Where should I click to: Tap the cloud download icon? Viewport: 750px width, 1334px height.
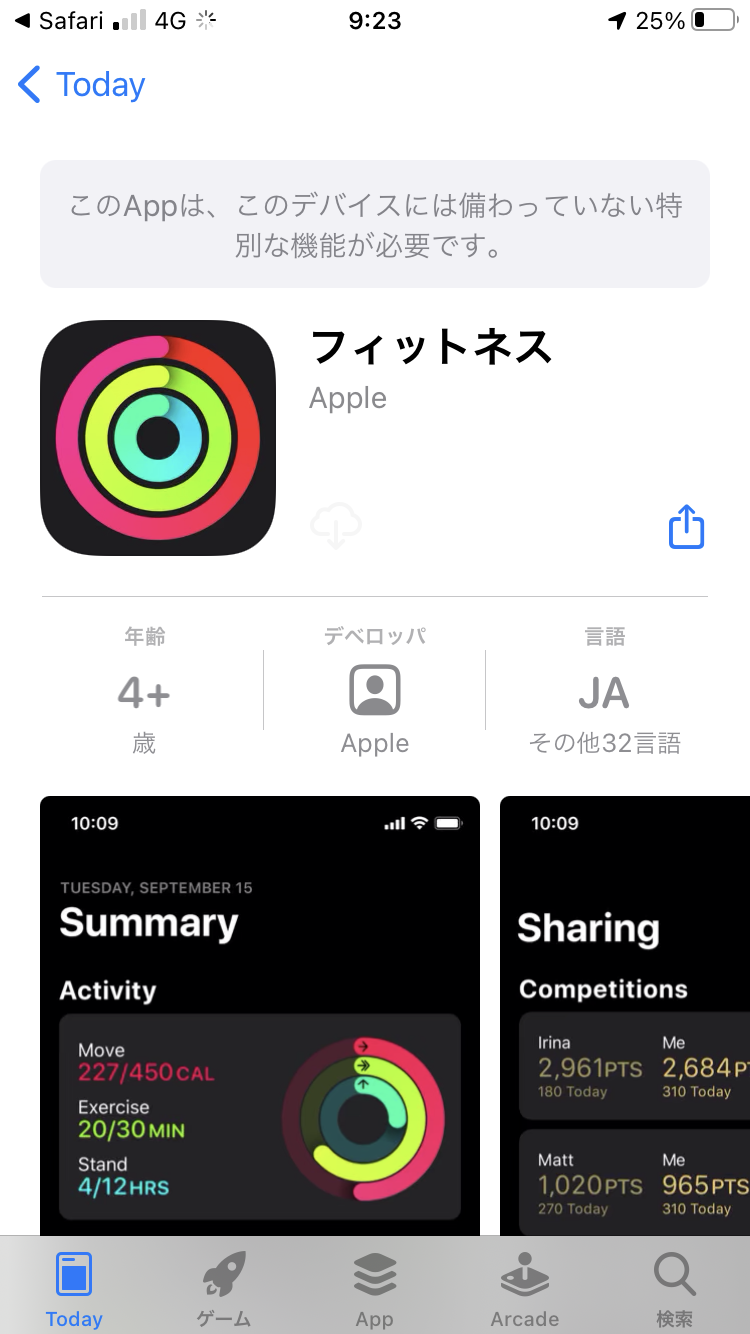(336, 525)
